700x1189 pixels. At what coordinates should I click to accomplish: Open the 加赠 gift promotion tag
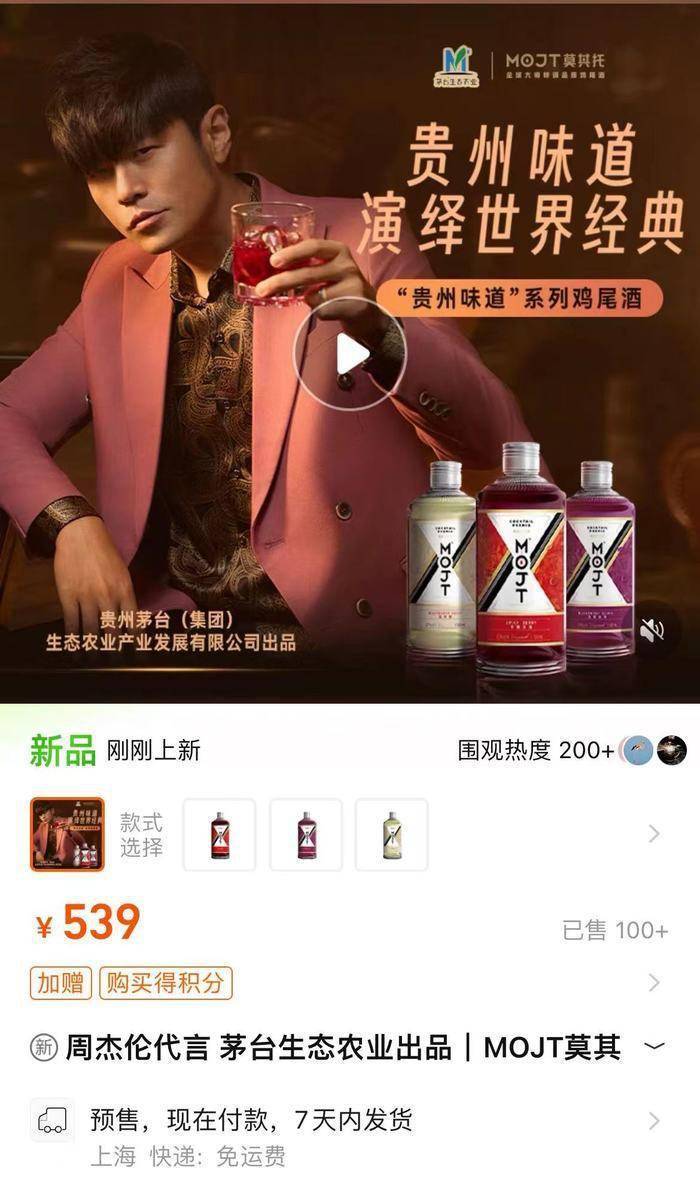[x=61, y=983]
